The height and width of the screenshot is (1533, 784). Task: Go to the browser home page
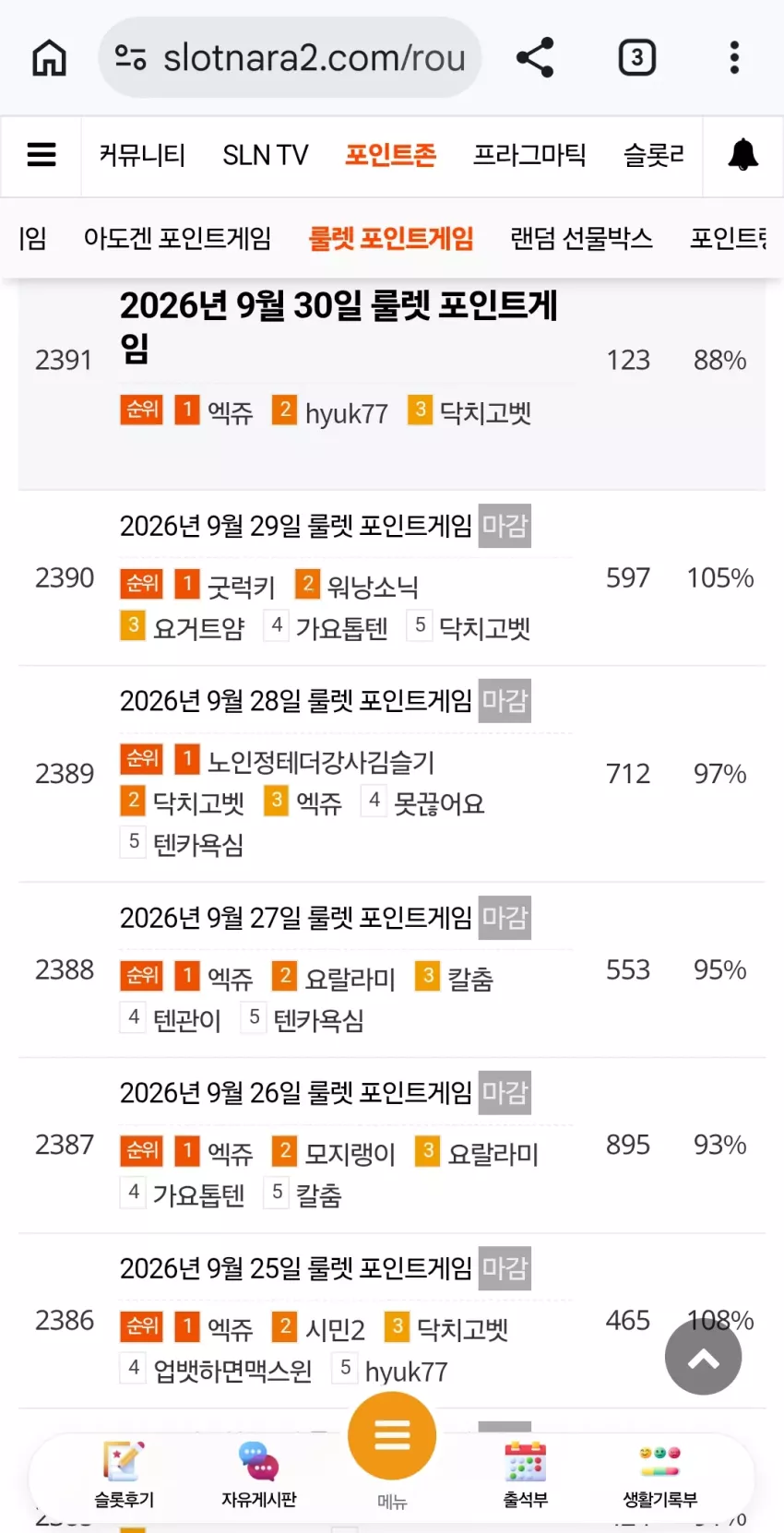50,57
